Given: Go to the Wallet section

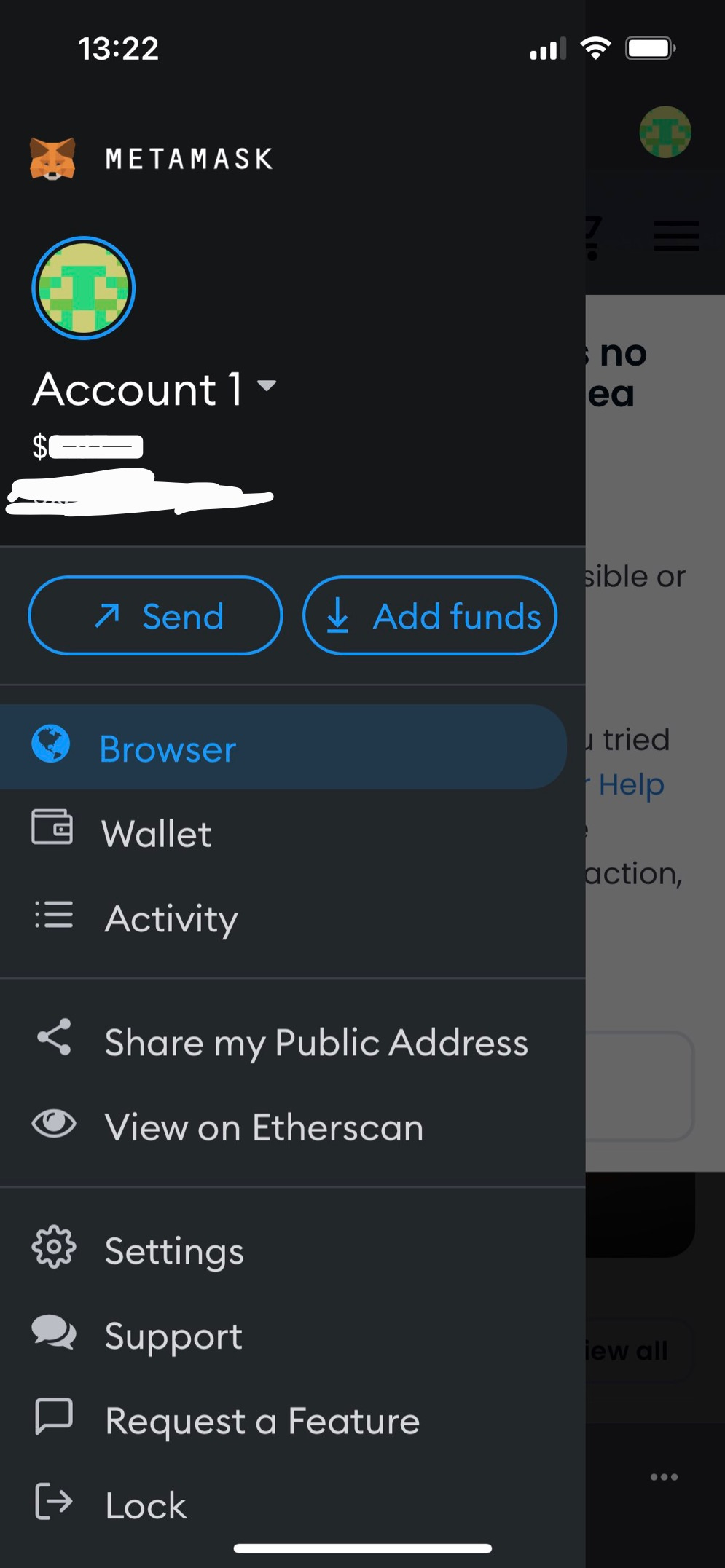Looking at the screenshot, I should point(157,833).
